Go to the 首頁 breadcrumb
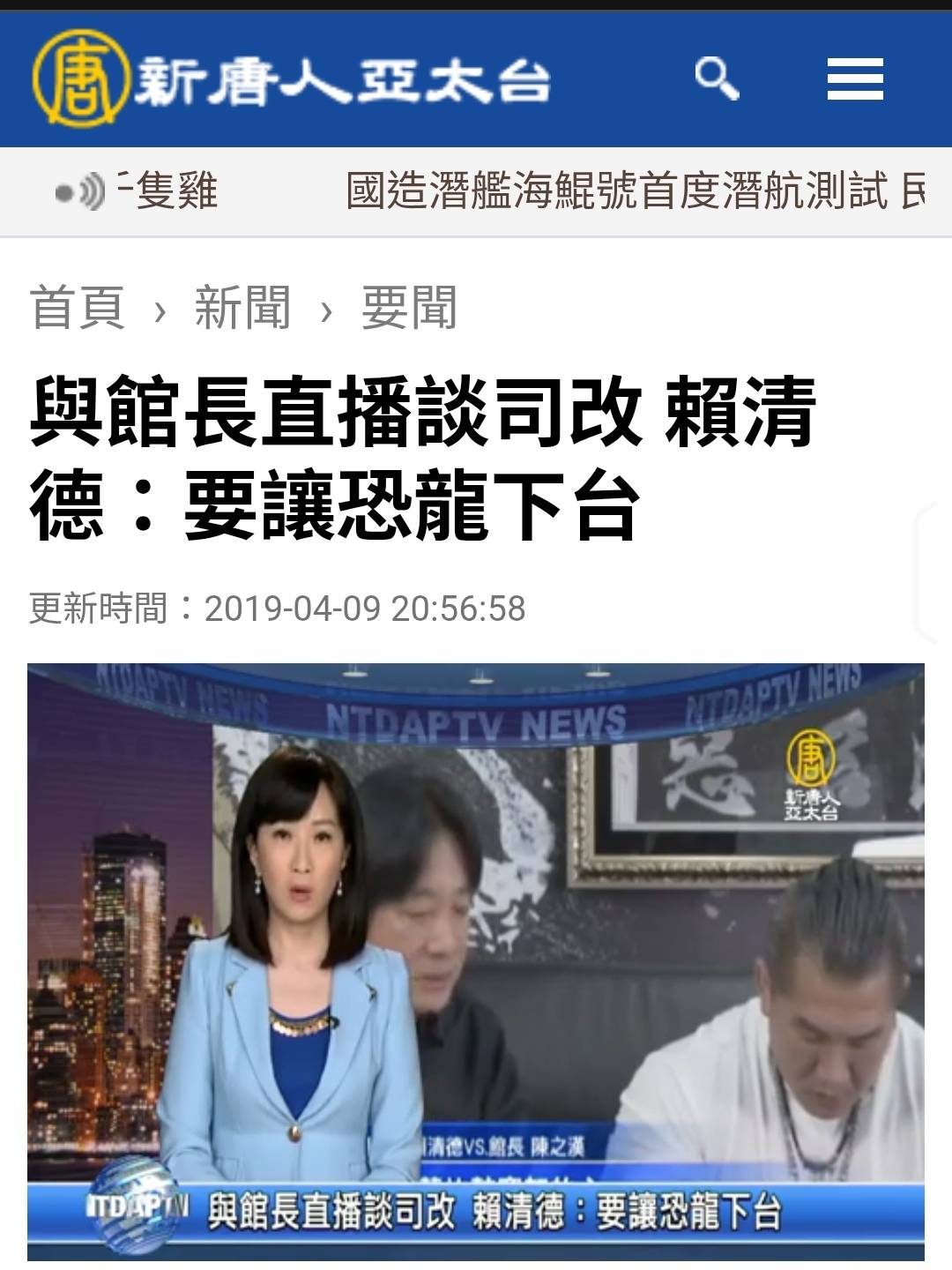 coord(78,308)
